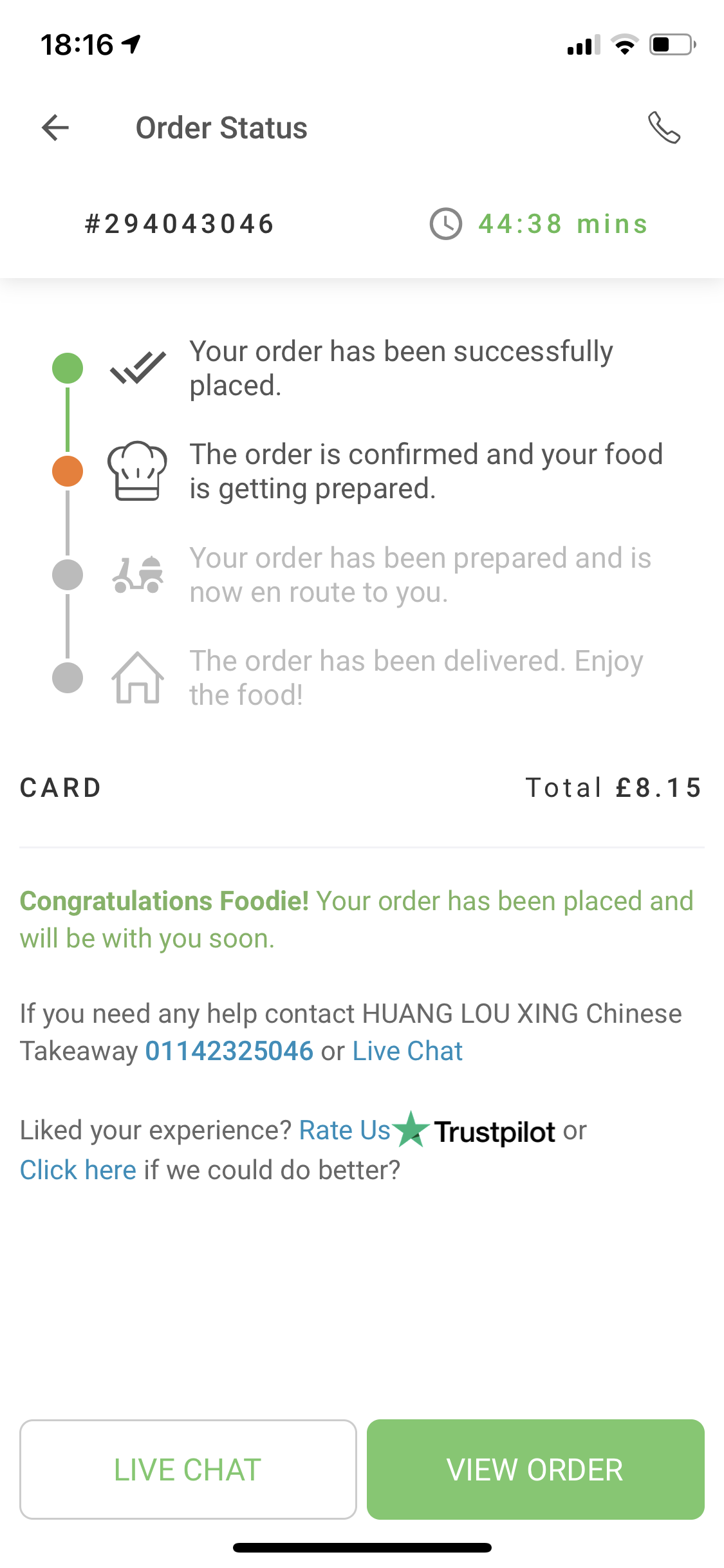
Task: Tap Rate Us on Trustpilot
Action: pyautogui.click(x=345, y=1130)
